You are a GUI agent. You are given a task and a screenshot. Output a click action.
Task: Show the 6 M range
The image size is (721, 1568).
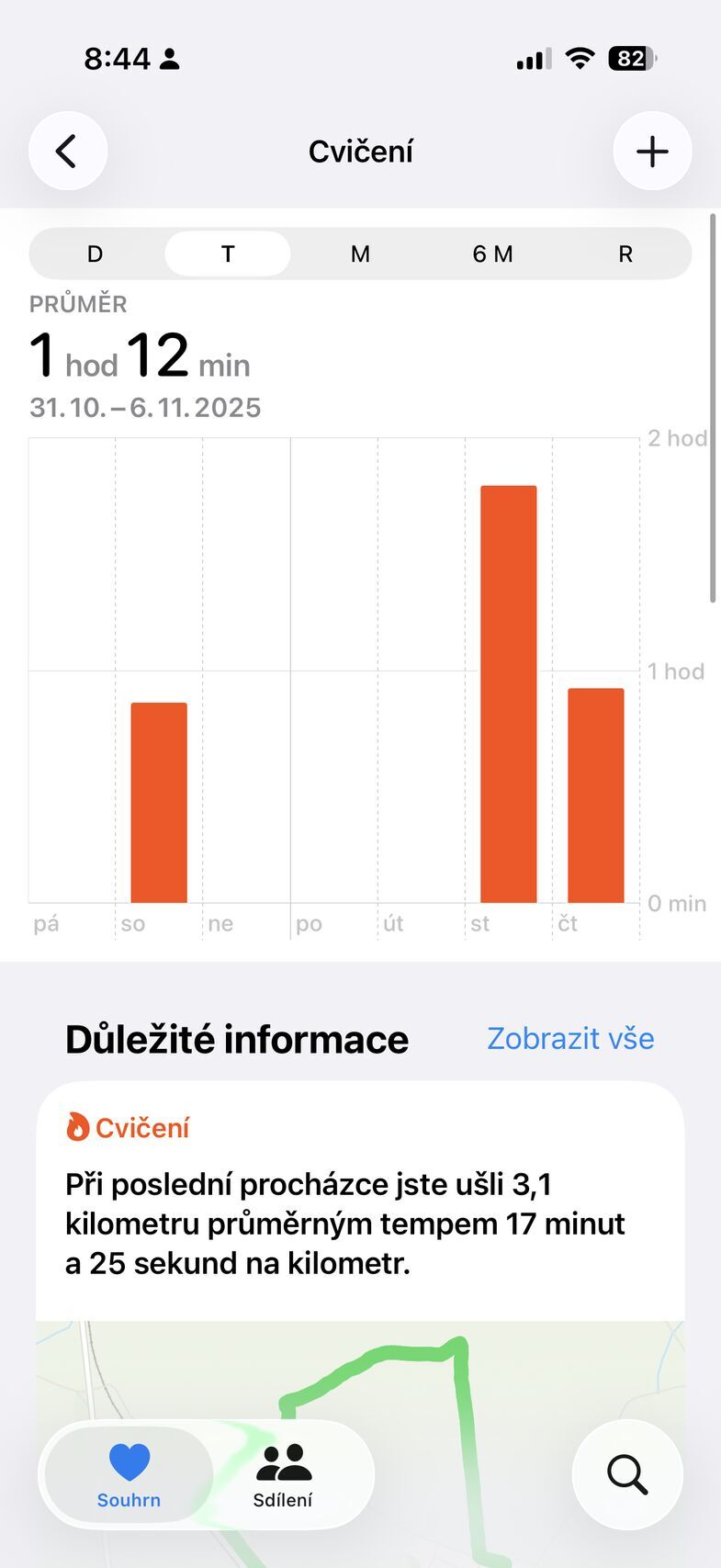coord(492,254)
